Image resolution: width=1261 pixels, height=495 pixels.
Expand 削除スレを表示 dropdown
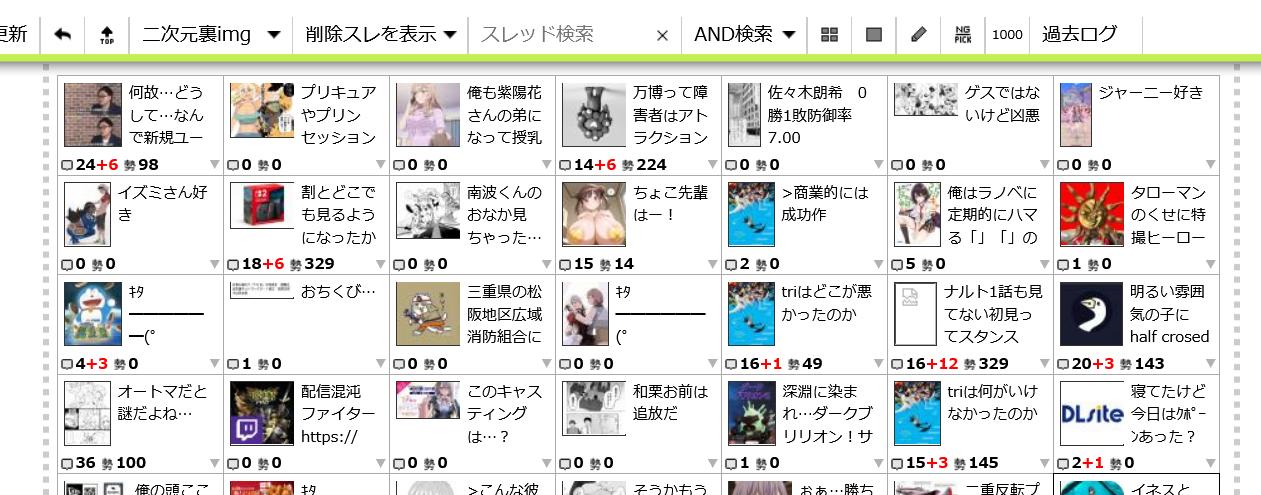[x=380, y=35]
